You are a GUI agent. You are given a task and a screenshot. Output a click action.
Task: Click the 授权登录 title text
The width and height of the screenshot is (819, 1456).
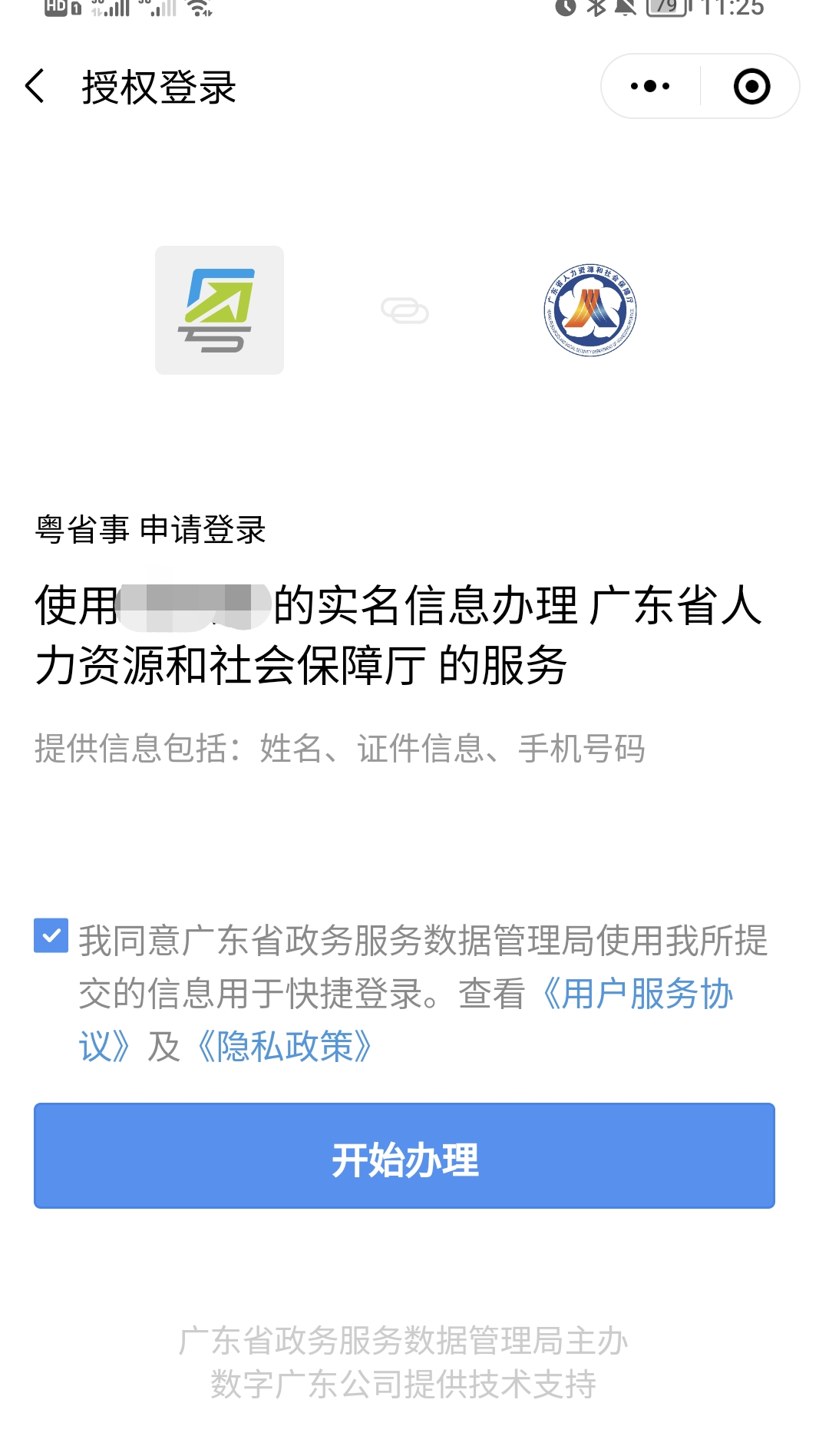click(x=160, y=86)
